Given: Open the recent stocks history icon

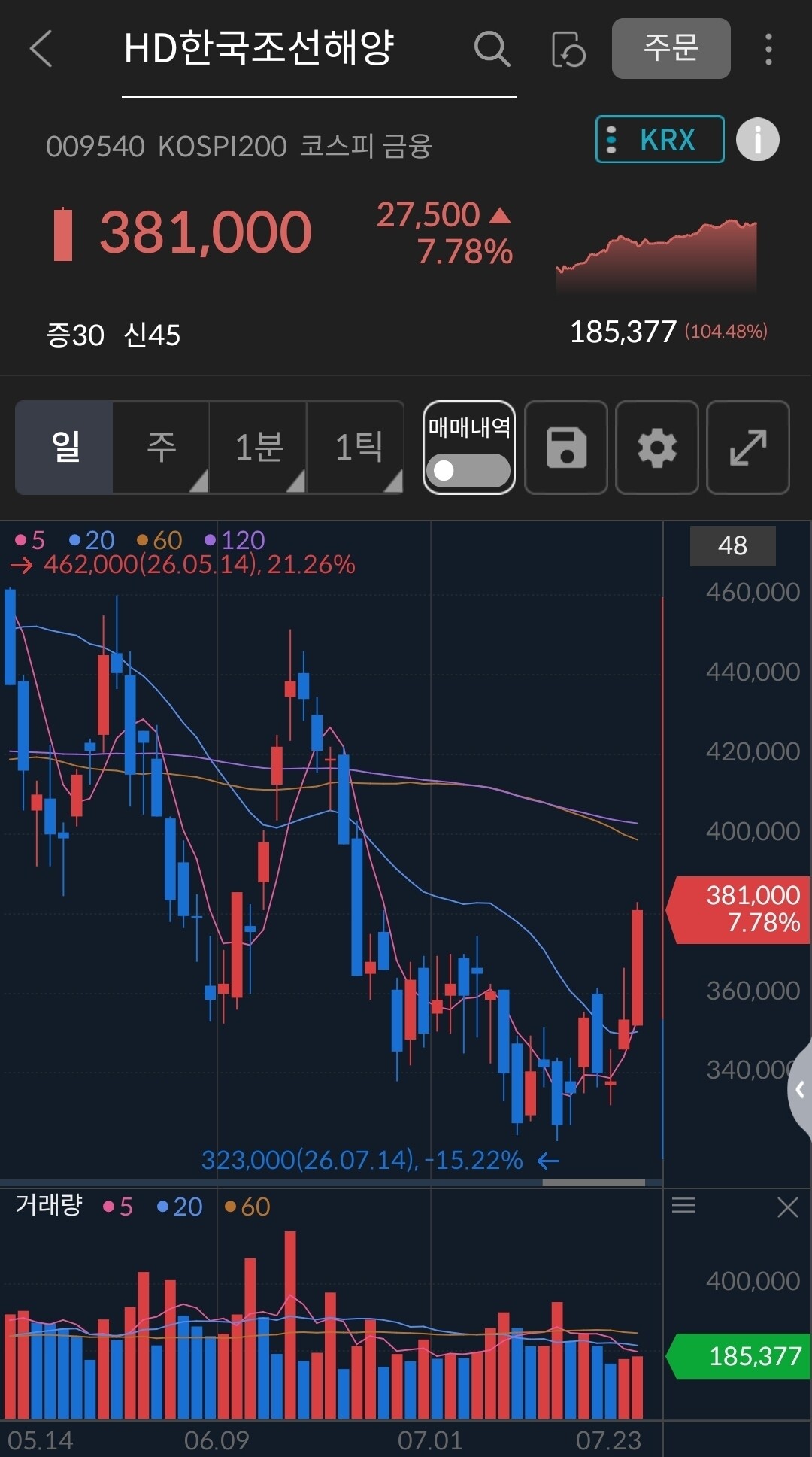Looking at the screenshot, I should (568, 50).
